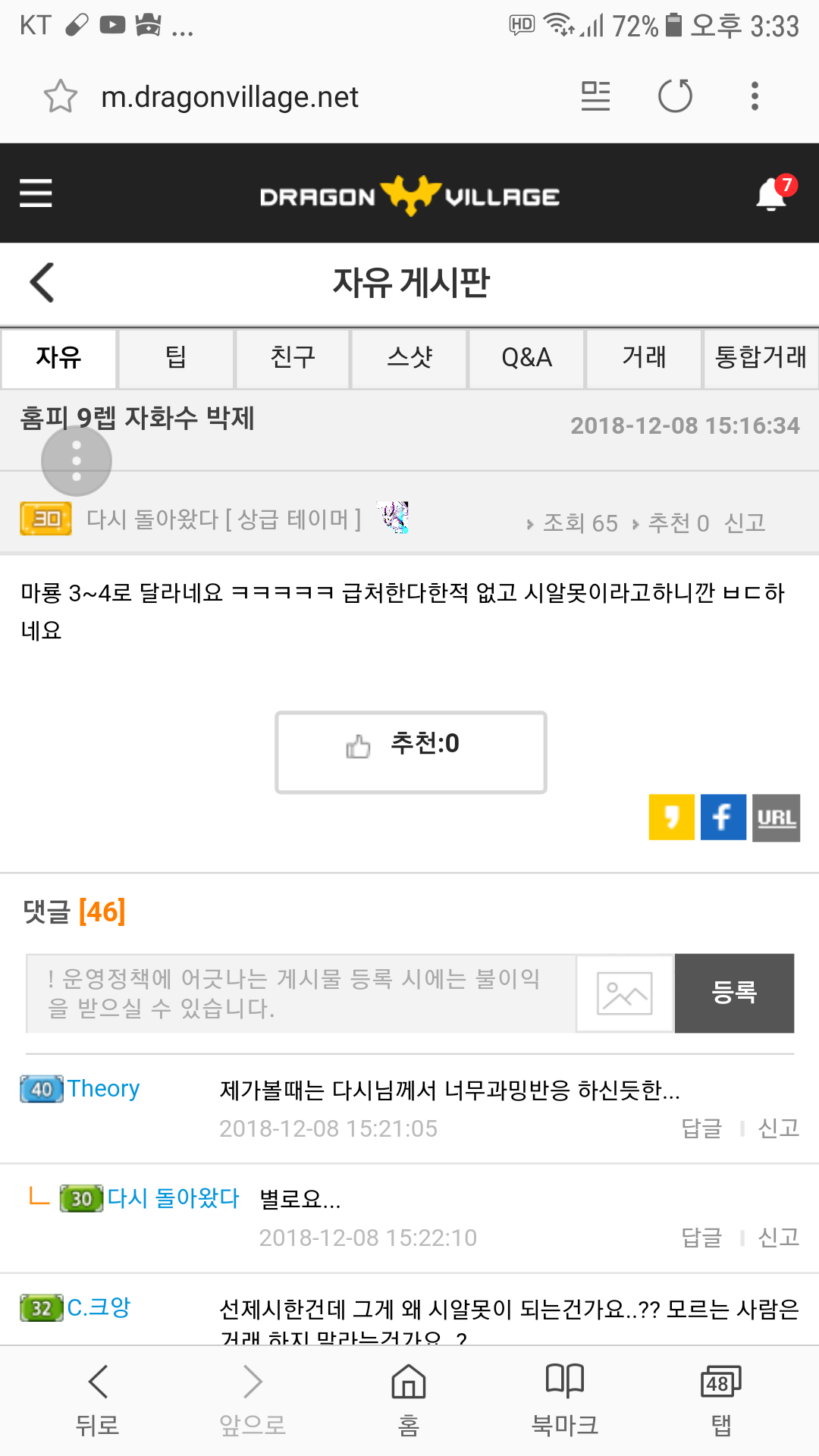Switch to the 스샷 tab
The width and height of the screenshot is (819, 1456).
(x=409, y=358)
